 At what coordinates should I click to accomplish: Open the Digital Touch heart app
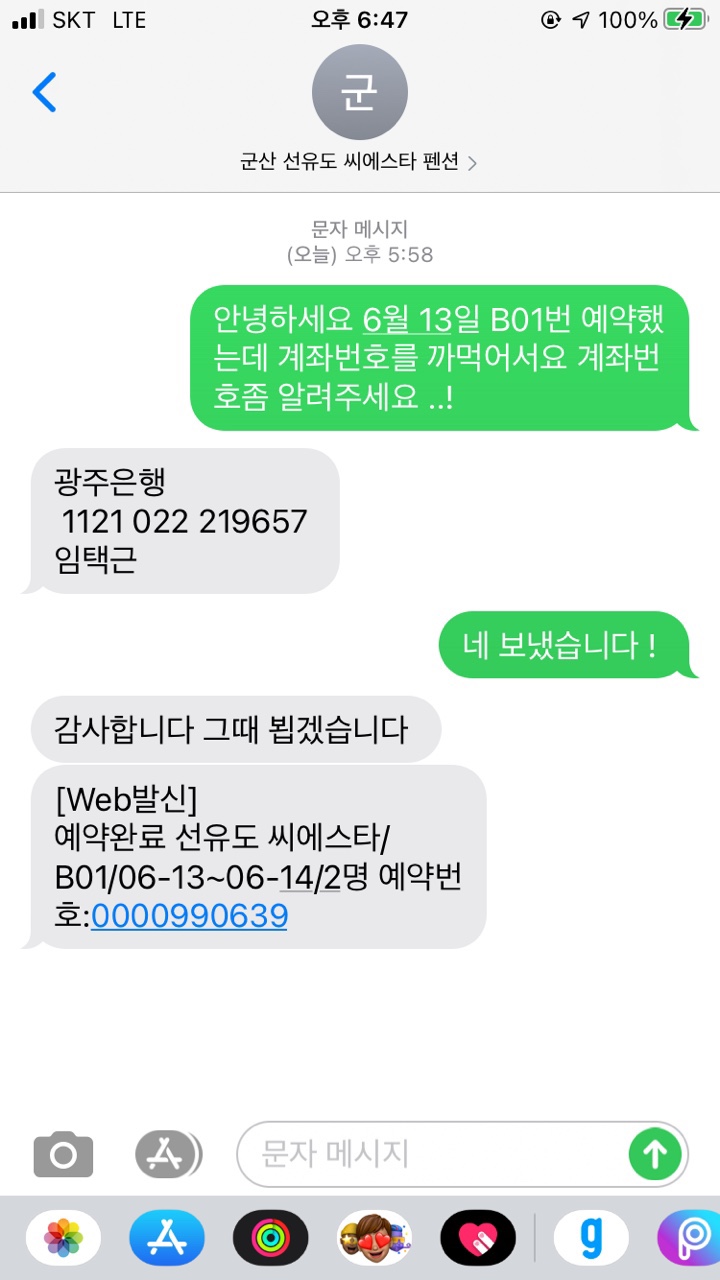(478, 1238)
